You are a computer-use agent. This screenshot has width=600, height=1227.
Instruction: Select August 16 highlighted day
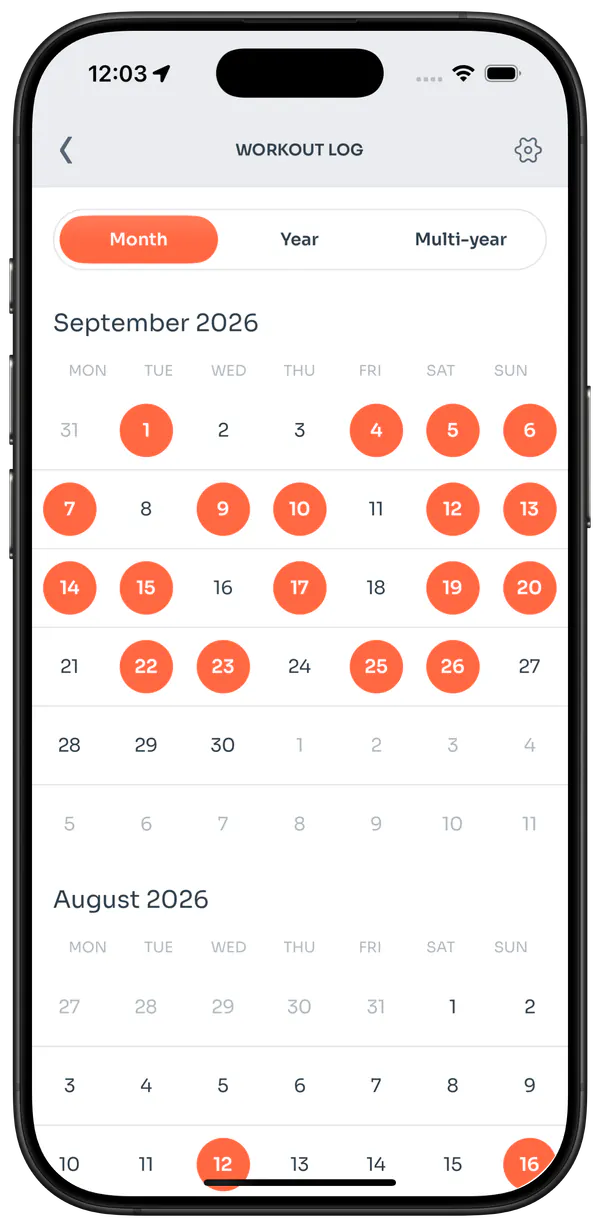click(x=529, y=1164)
